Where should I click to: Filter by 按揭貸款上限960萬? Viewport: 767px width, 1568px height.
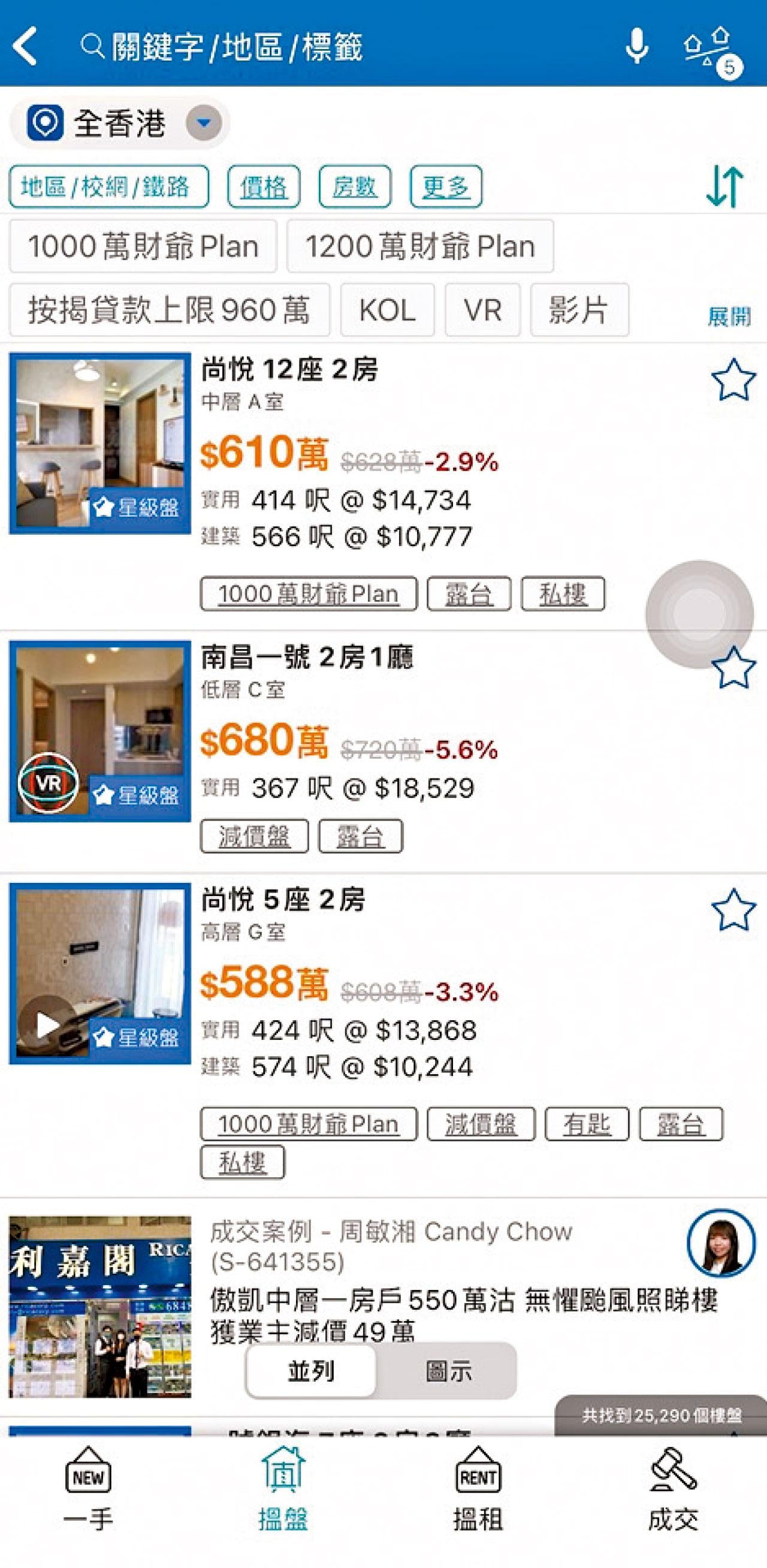click(x=169, y=310)
